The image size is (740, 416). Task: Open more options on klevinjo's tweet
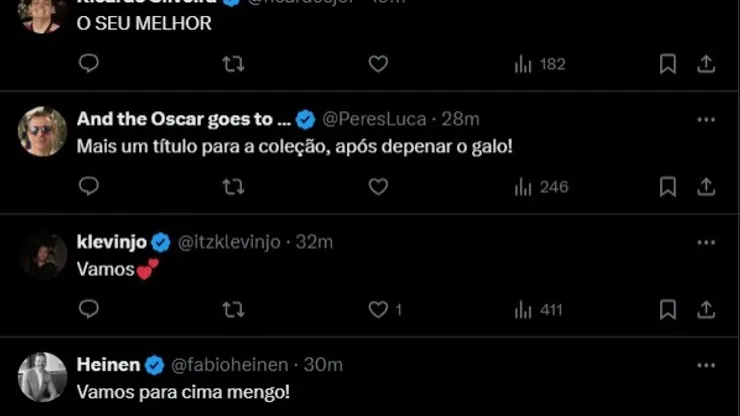click(706, 243)
